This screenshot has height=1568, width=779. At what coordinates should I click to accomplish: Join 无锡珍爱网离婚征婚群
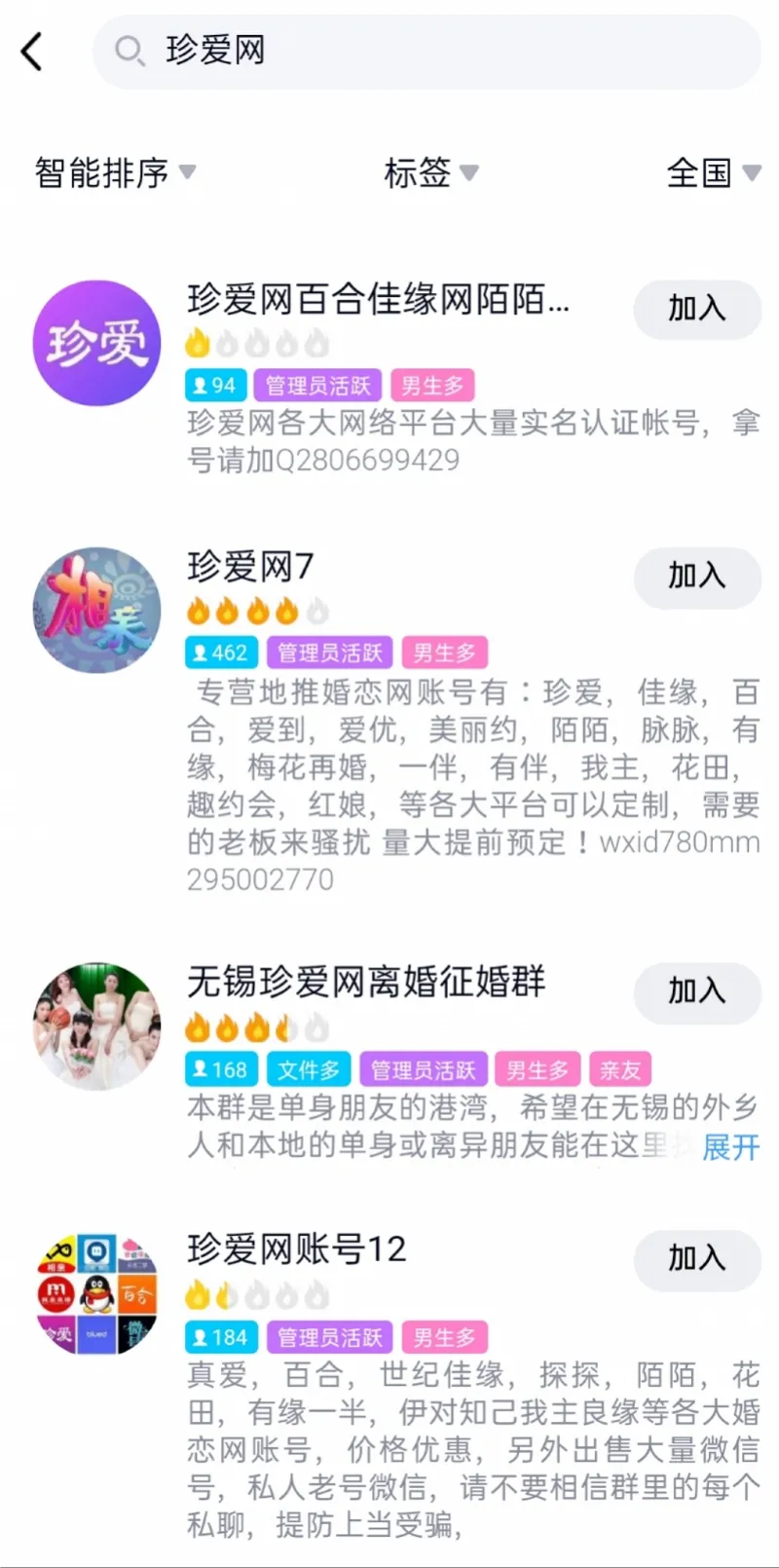pos(696,991)
